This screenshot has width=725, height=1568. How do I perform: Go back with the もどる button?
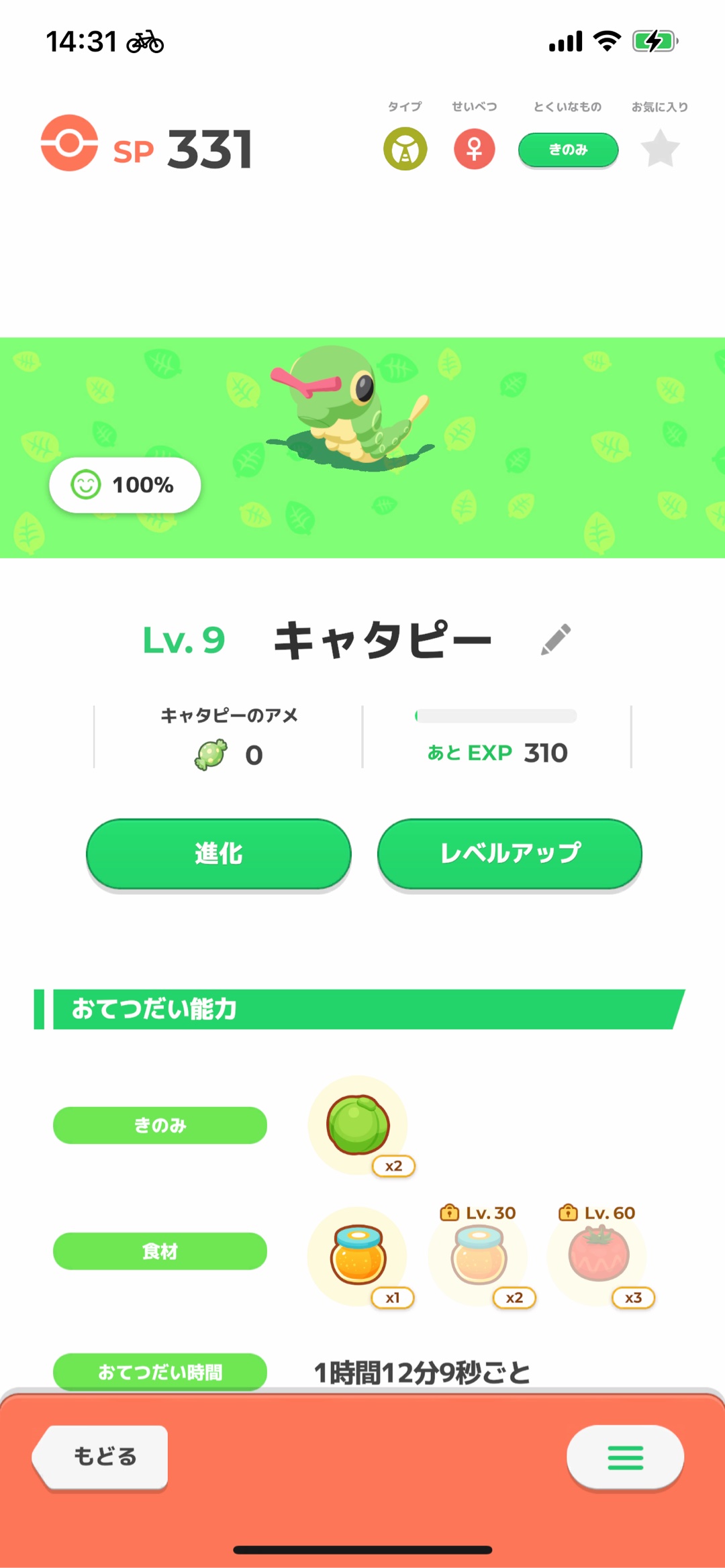coord(102,1456)
